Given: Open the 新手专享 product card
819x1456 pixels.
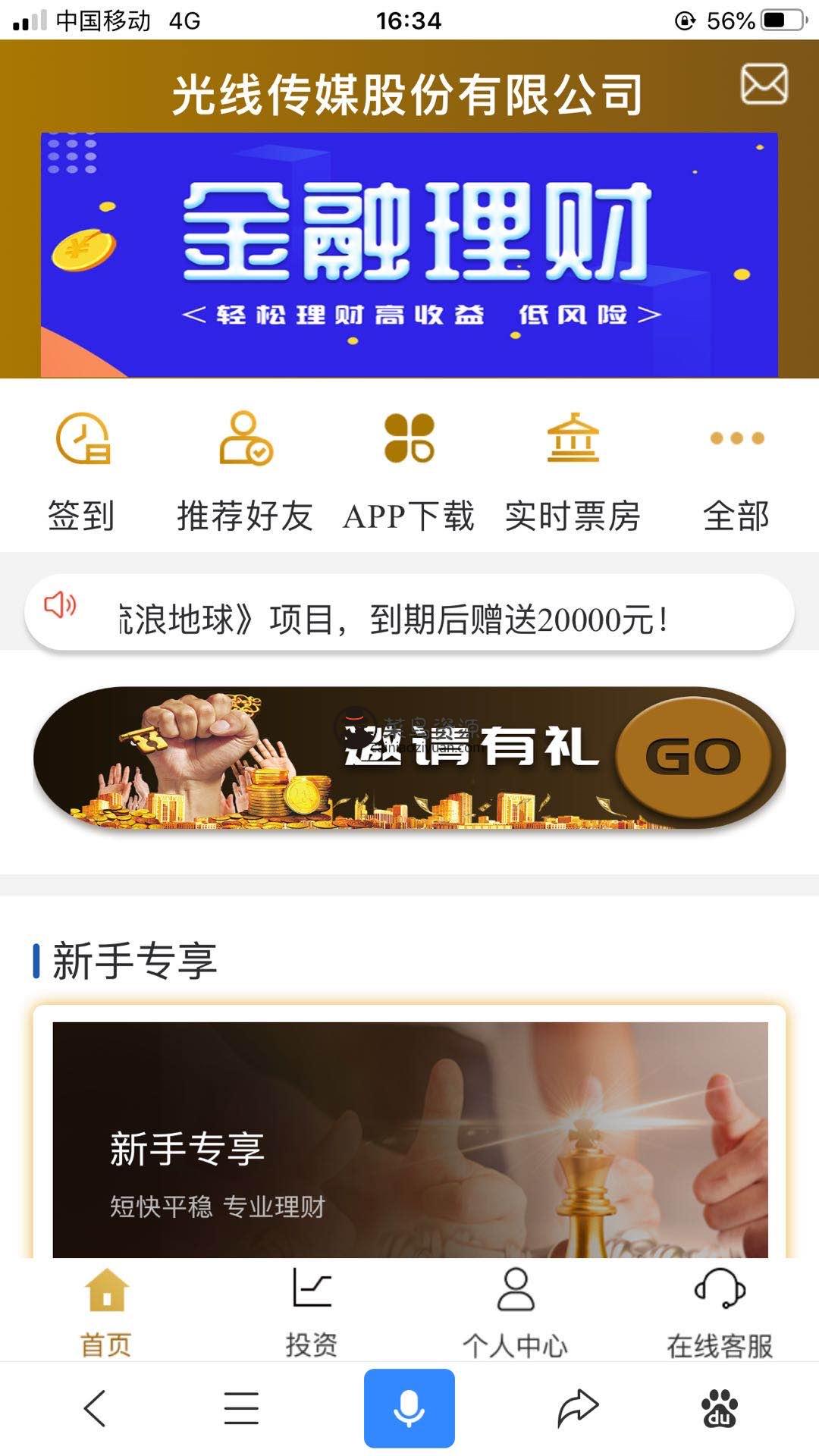Looking at the screenshot, I should tap(409, 1137).
